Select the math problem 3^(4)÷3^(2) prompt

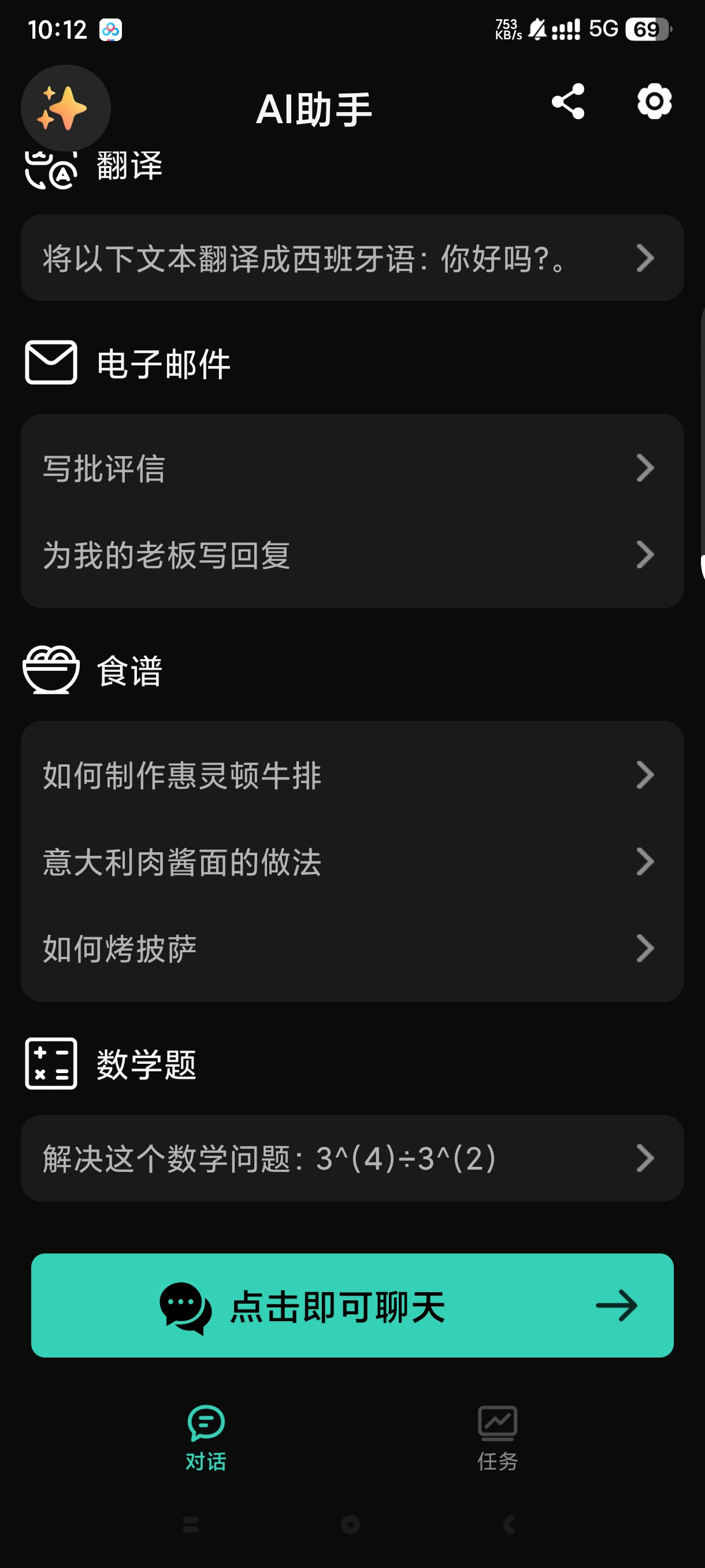351,1157
